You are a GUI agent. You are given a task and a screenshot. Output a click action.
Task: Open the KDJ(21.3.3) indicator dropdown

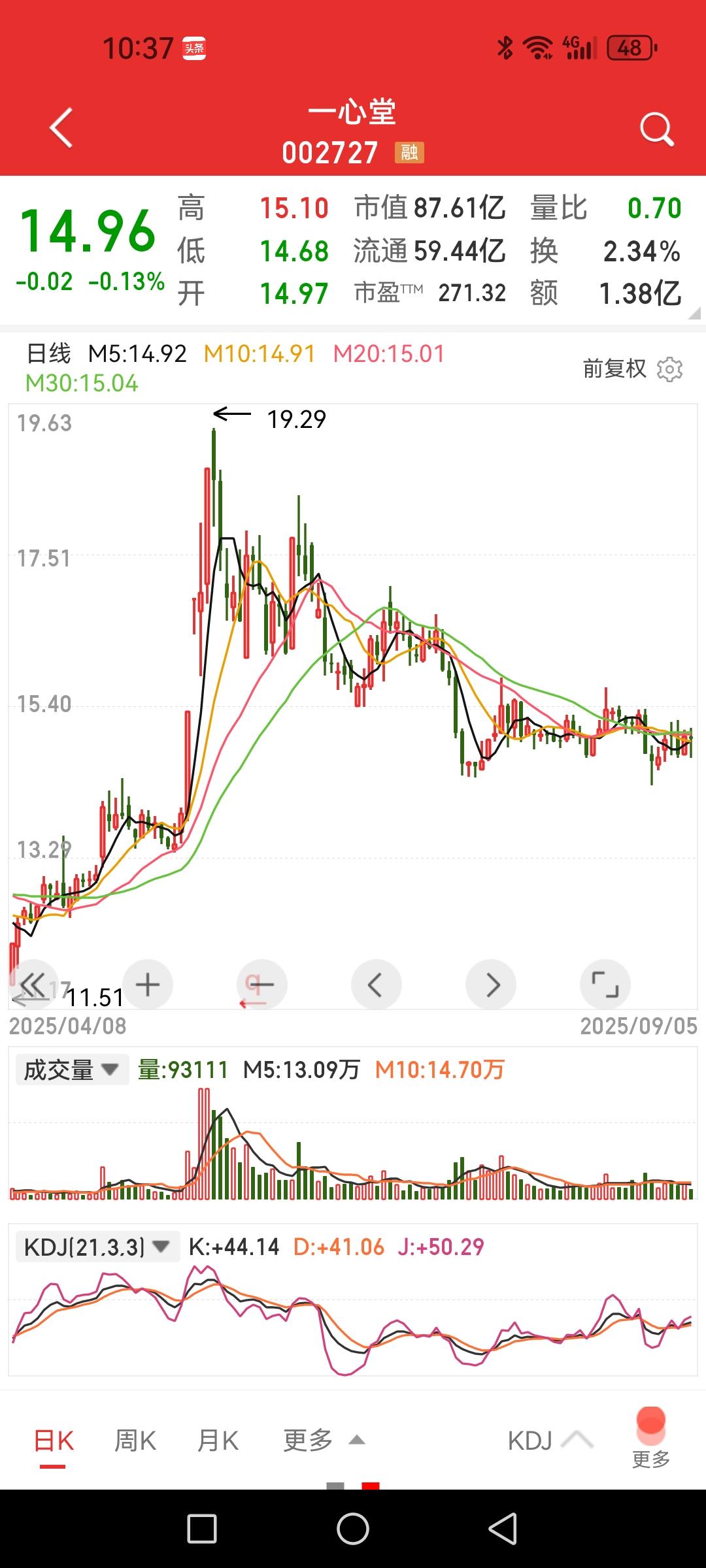click(x=97, y=1247)
